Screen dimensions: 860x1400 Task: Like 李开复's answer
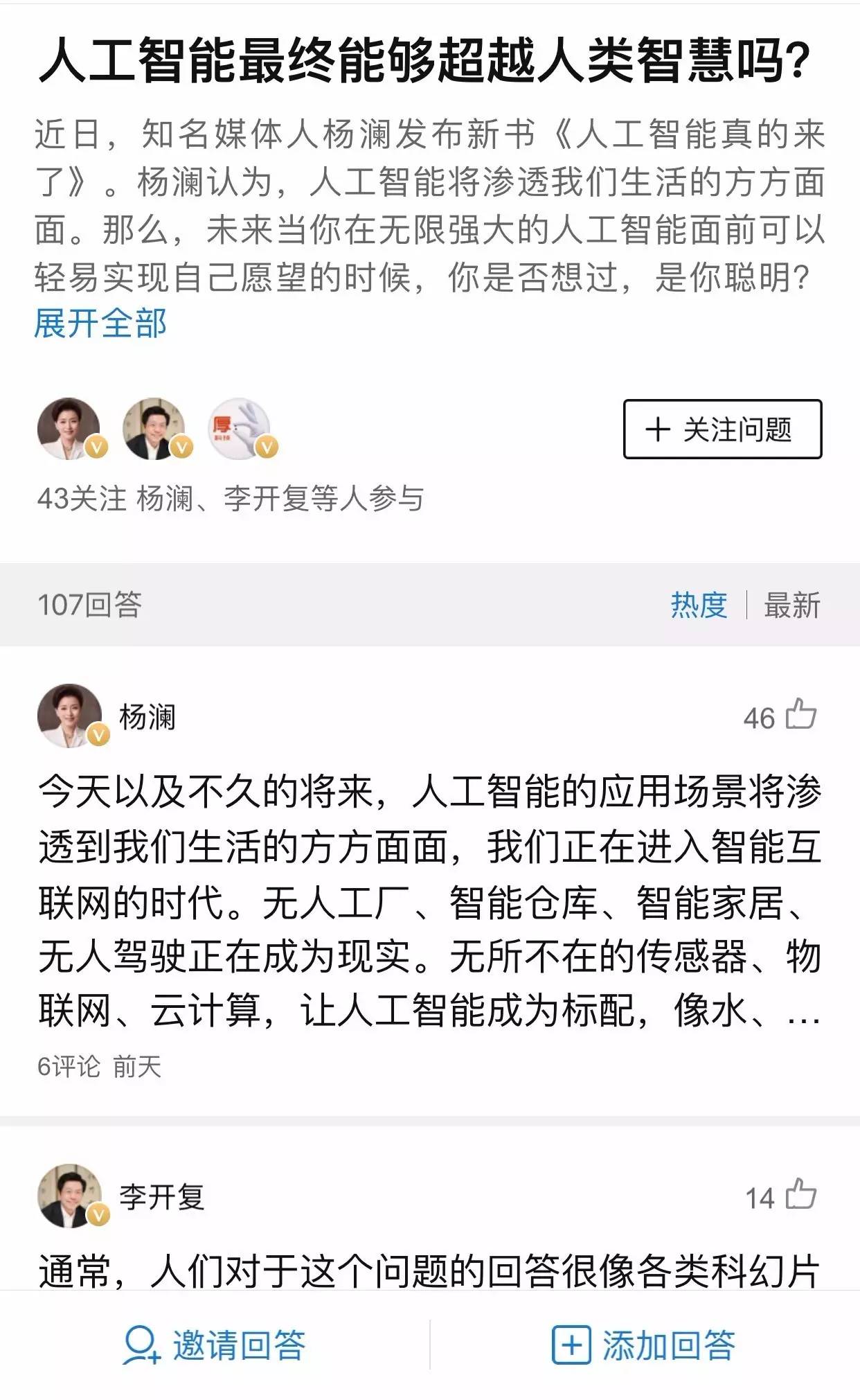click(x=800, y=1195)
